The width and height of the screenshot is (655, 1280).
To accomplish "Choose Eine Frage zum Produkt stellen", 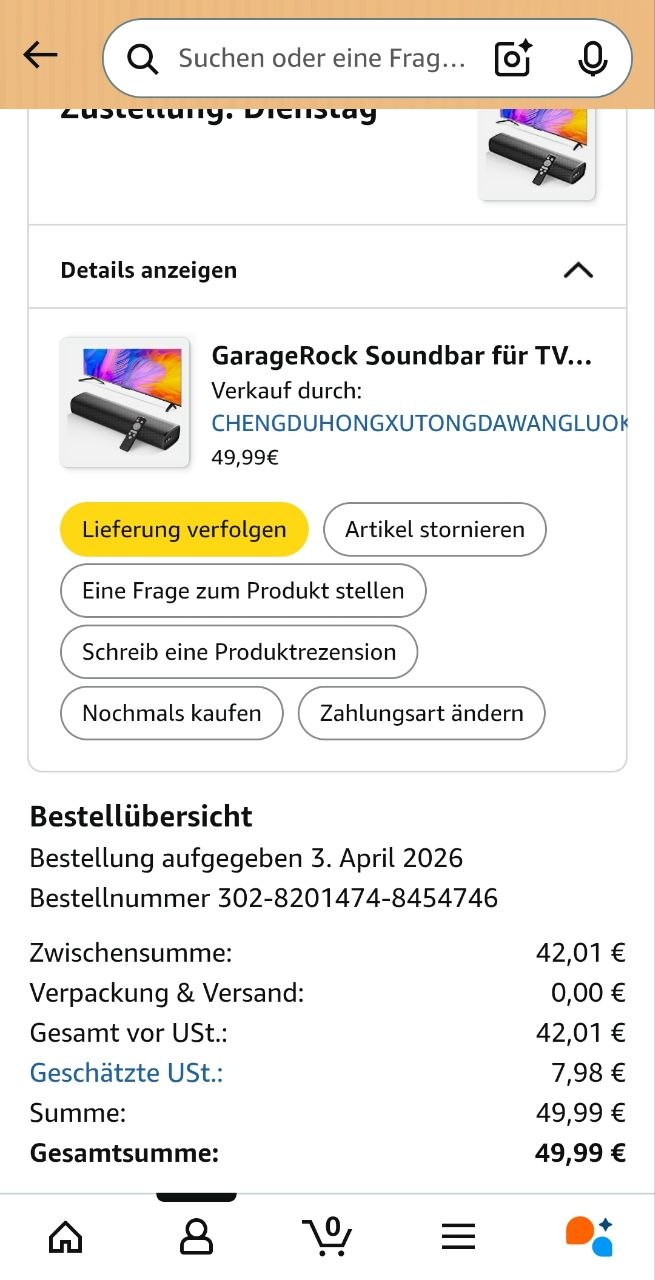I will pos(243,590).
